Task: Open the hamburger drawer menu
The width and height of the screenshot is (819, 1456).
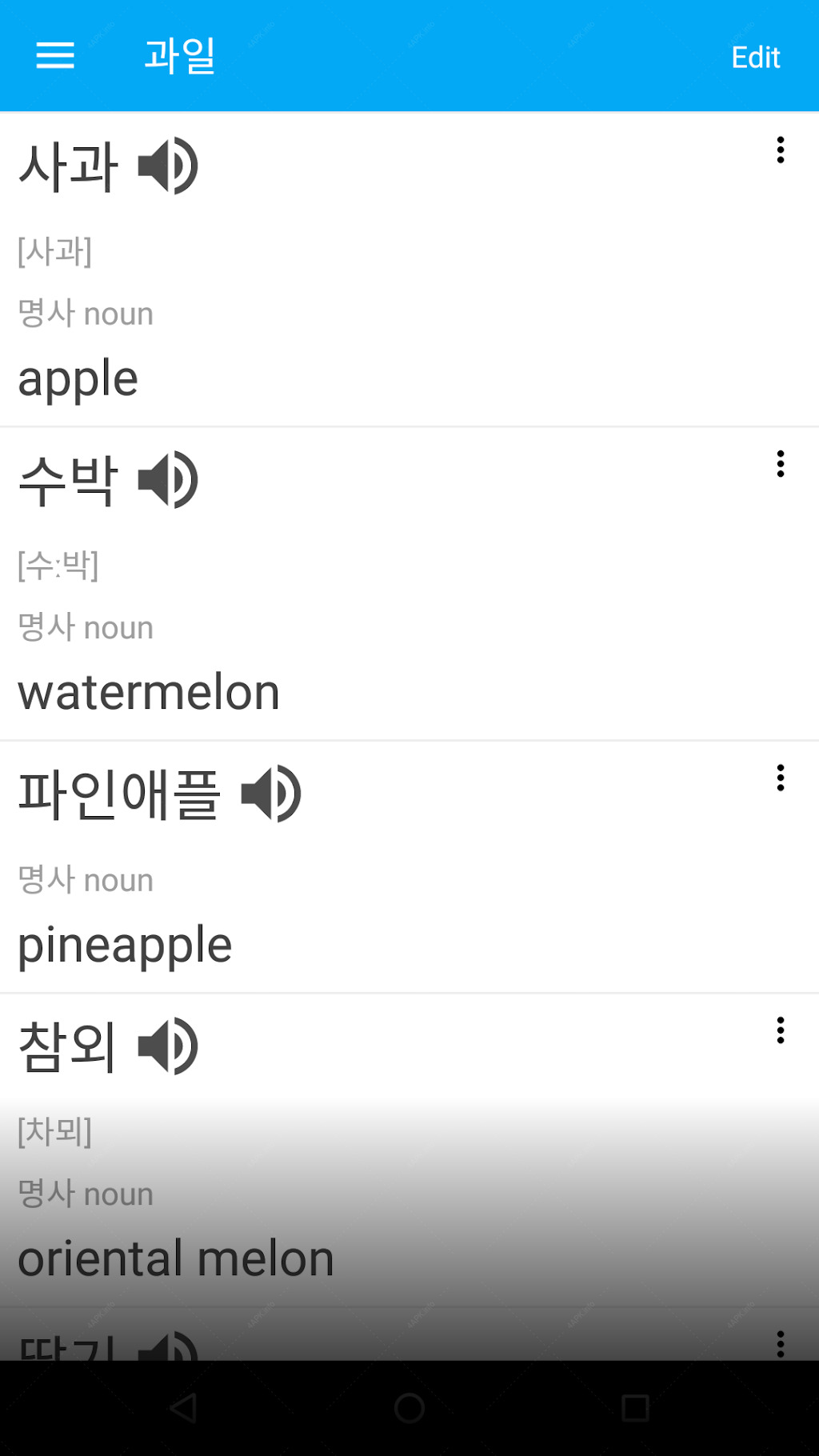Action: point(55,56)
